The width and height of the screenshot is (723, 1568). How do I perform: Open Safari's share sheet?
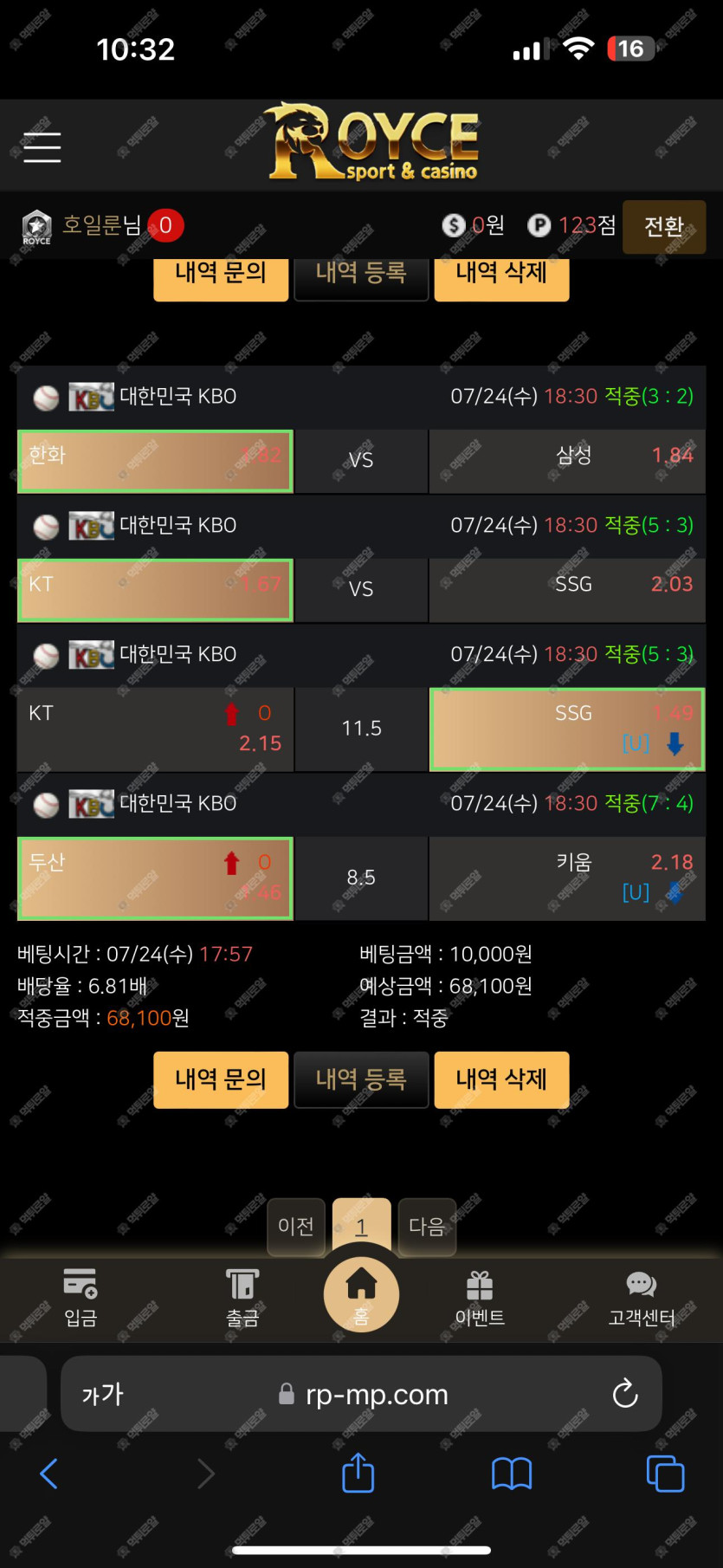[358, 1474]
